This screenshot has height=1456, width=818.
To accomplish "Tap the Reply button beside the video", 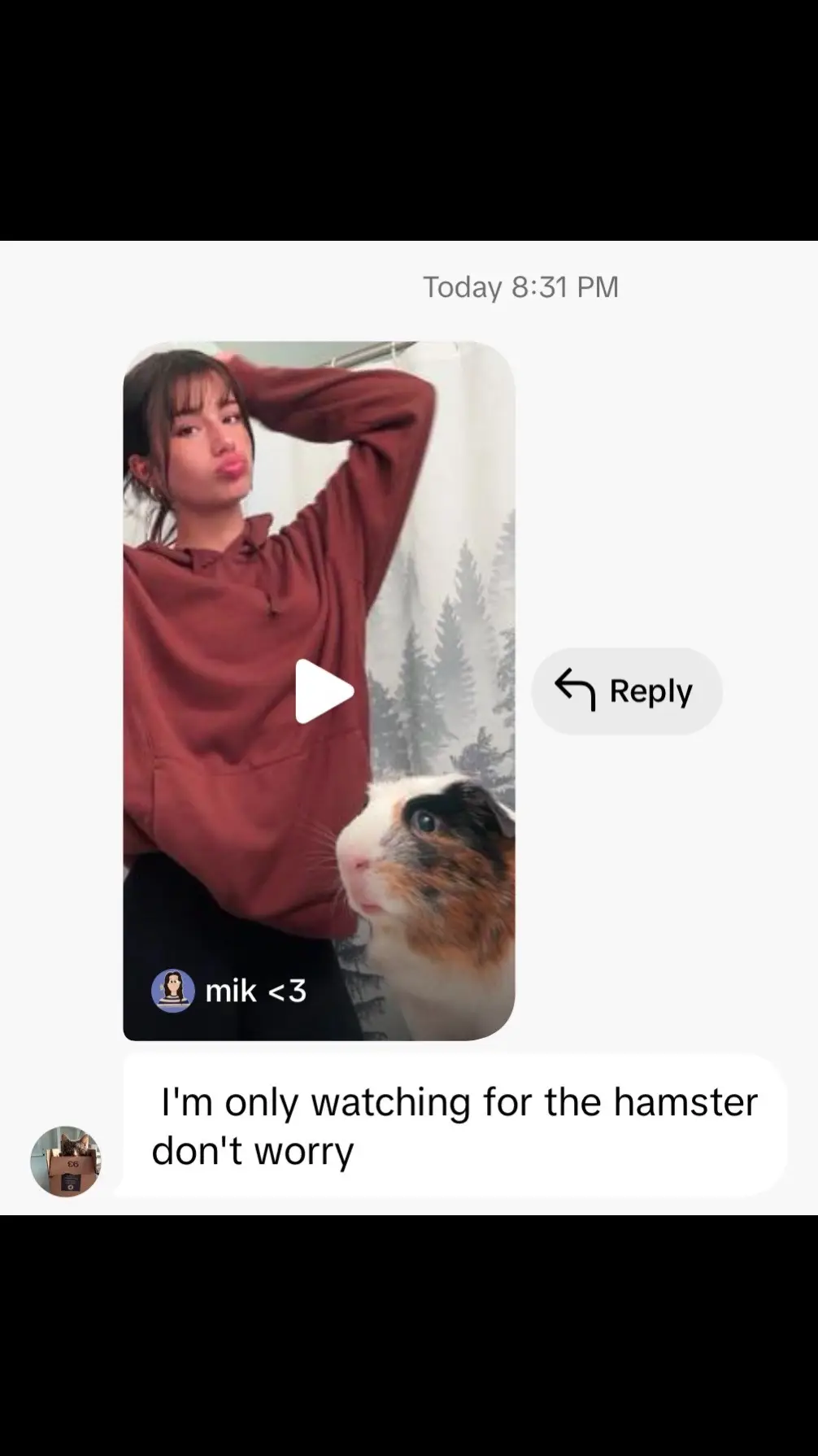I will [626, 691].
